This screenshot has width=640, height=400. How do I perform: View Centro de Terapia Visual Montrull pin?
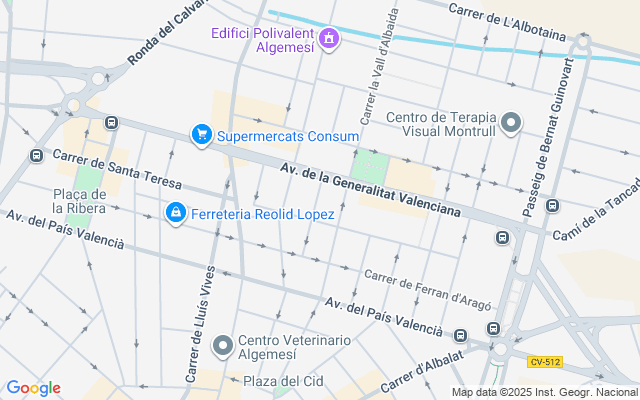[x=511, y=124]
